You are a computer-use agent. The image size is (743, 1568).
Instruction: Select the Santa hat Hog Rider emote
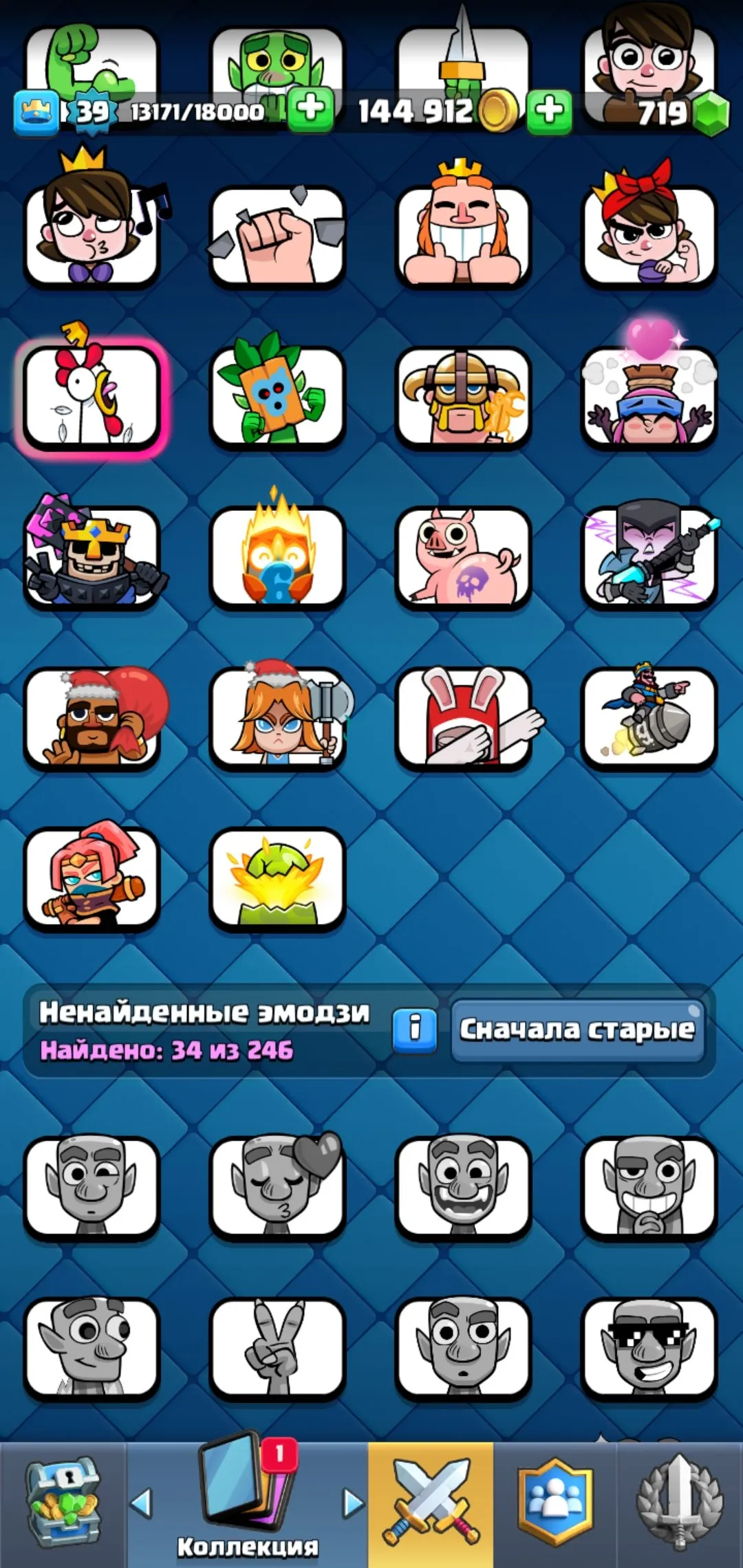point(93,720)
